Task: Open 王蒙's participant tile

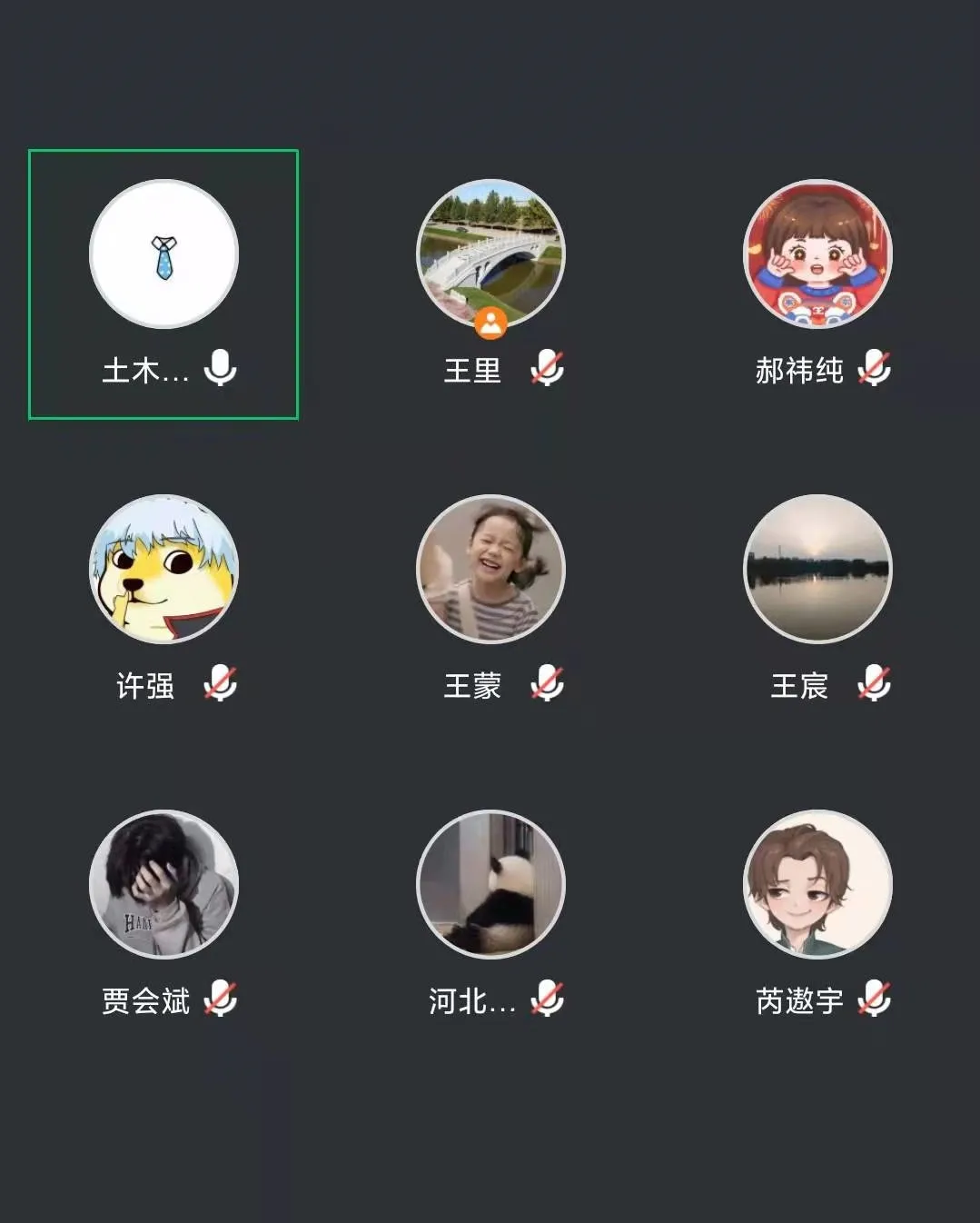Action: click(490, 570)
